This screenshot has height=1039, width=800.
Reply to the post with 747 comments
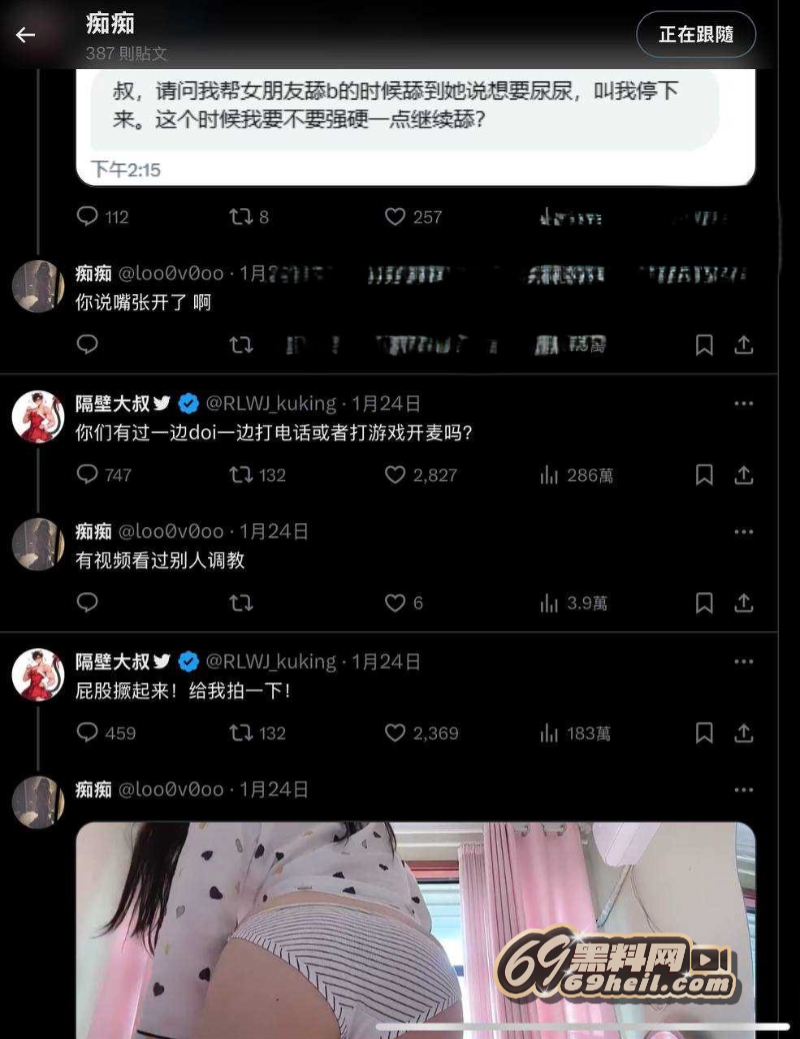pyautogui.click(x=89, y=475)
